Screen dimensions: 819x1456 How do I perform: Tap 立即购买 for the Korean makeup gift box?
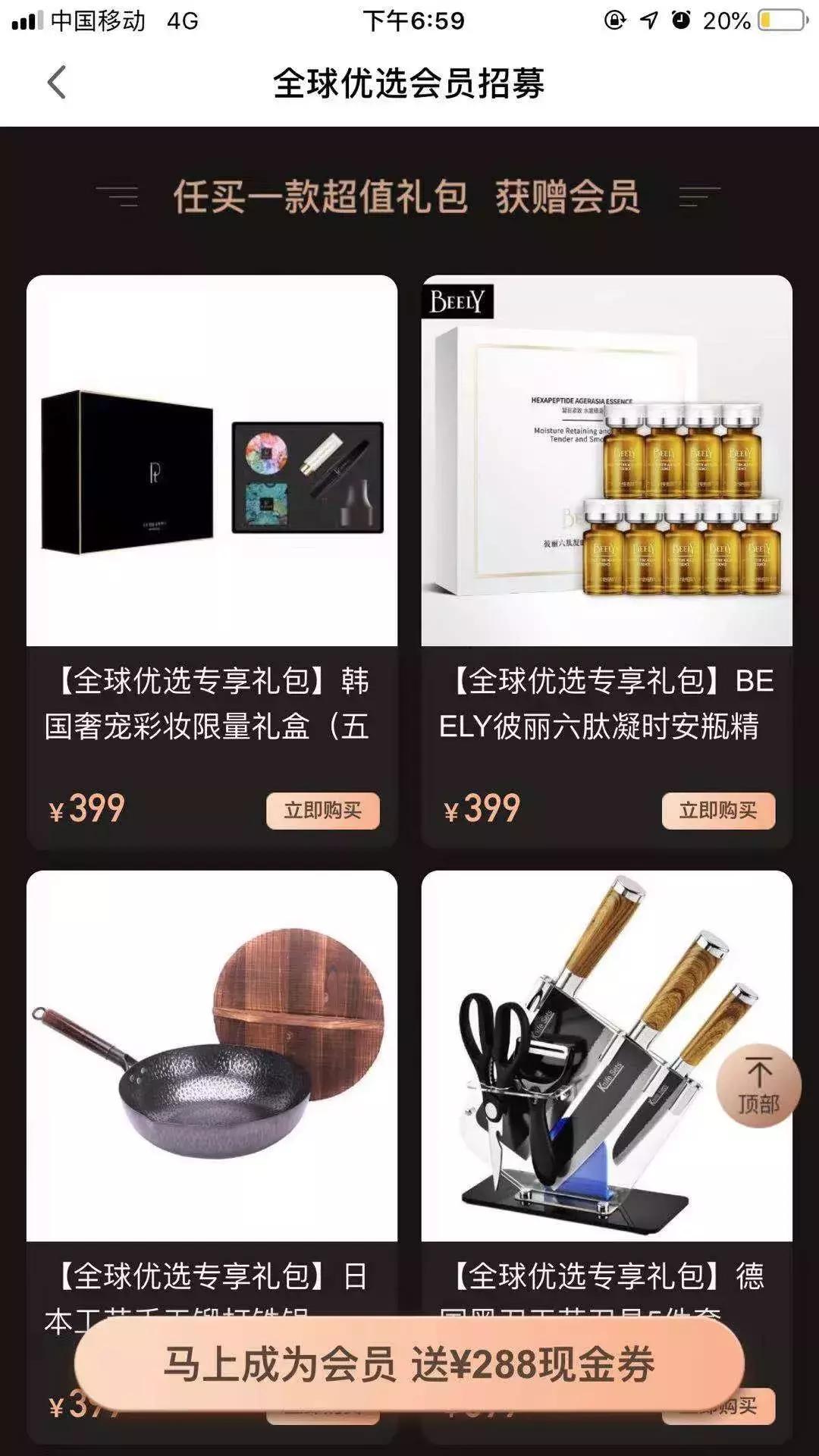[x=322, y=811]
